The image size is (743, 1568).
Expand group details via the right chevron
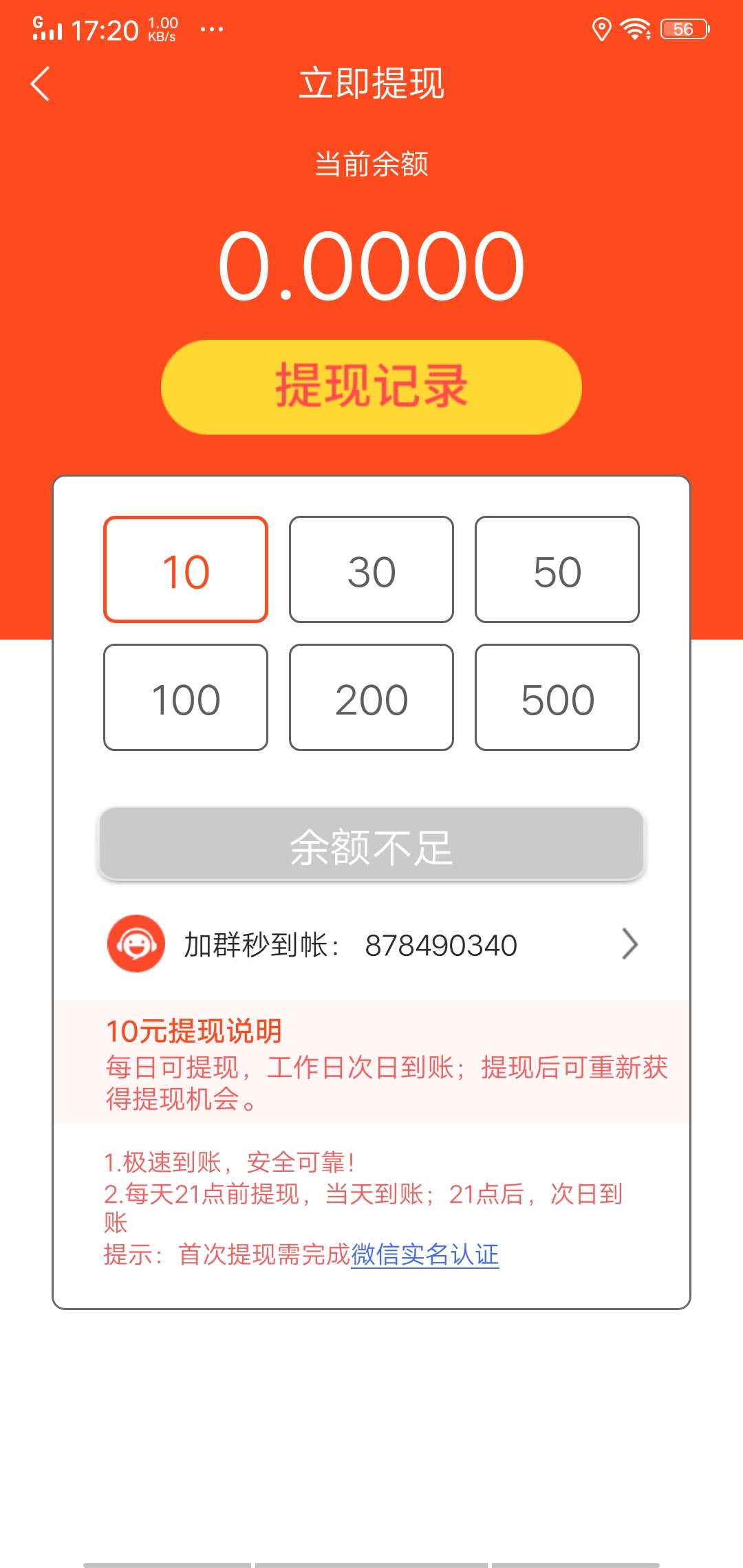pyautogui.click(x=630, y=944)
